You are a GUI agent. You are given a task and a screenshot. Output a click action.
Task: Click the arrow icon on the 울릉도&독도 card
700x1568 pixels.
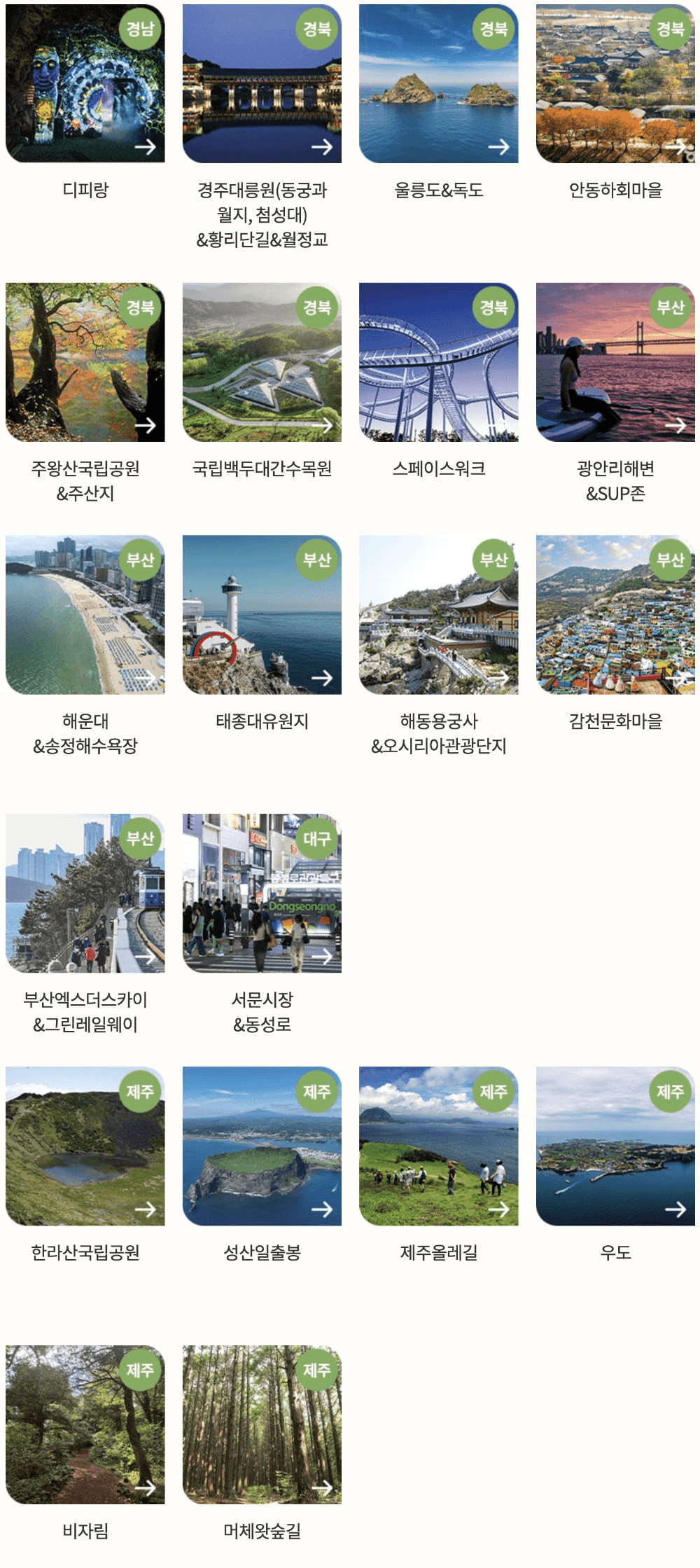[500, 148]
